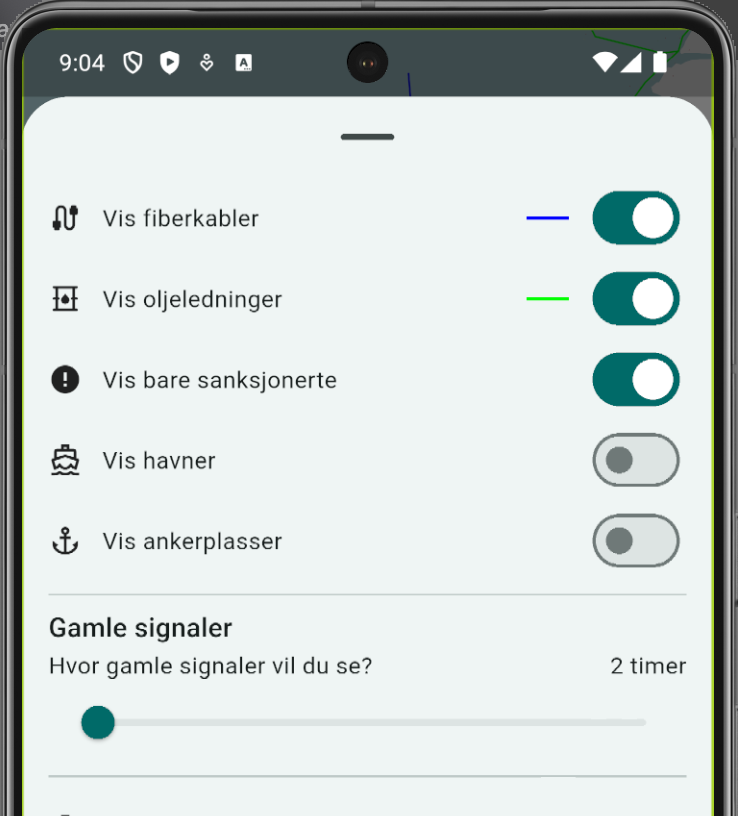
Task: Turn off the Vis fiberkabler switch
Action: tap(635, 218)
